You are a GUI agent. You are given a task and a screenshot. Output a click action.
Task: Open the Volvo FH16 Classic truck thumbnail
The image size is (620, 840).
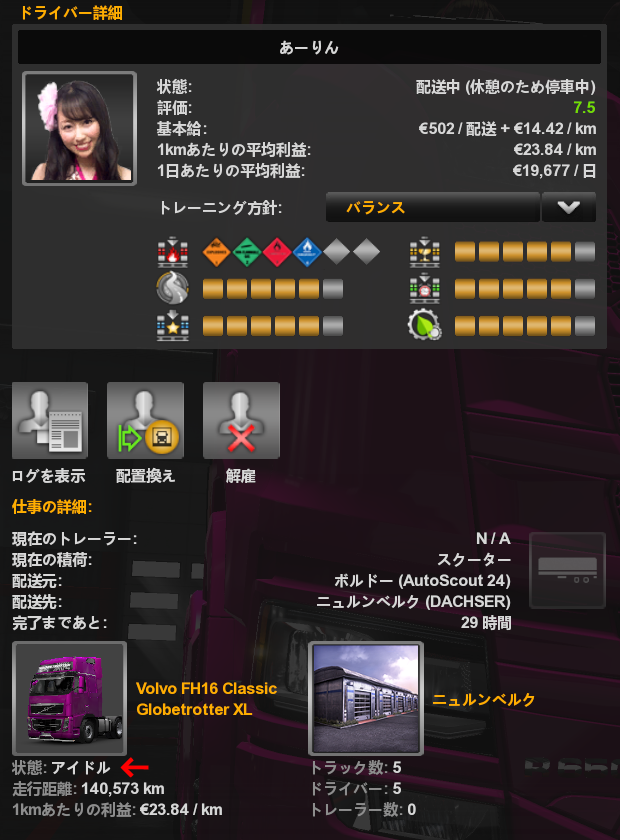(69, 698)
